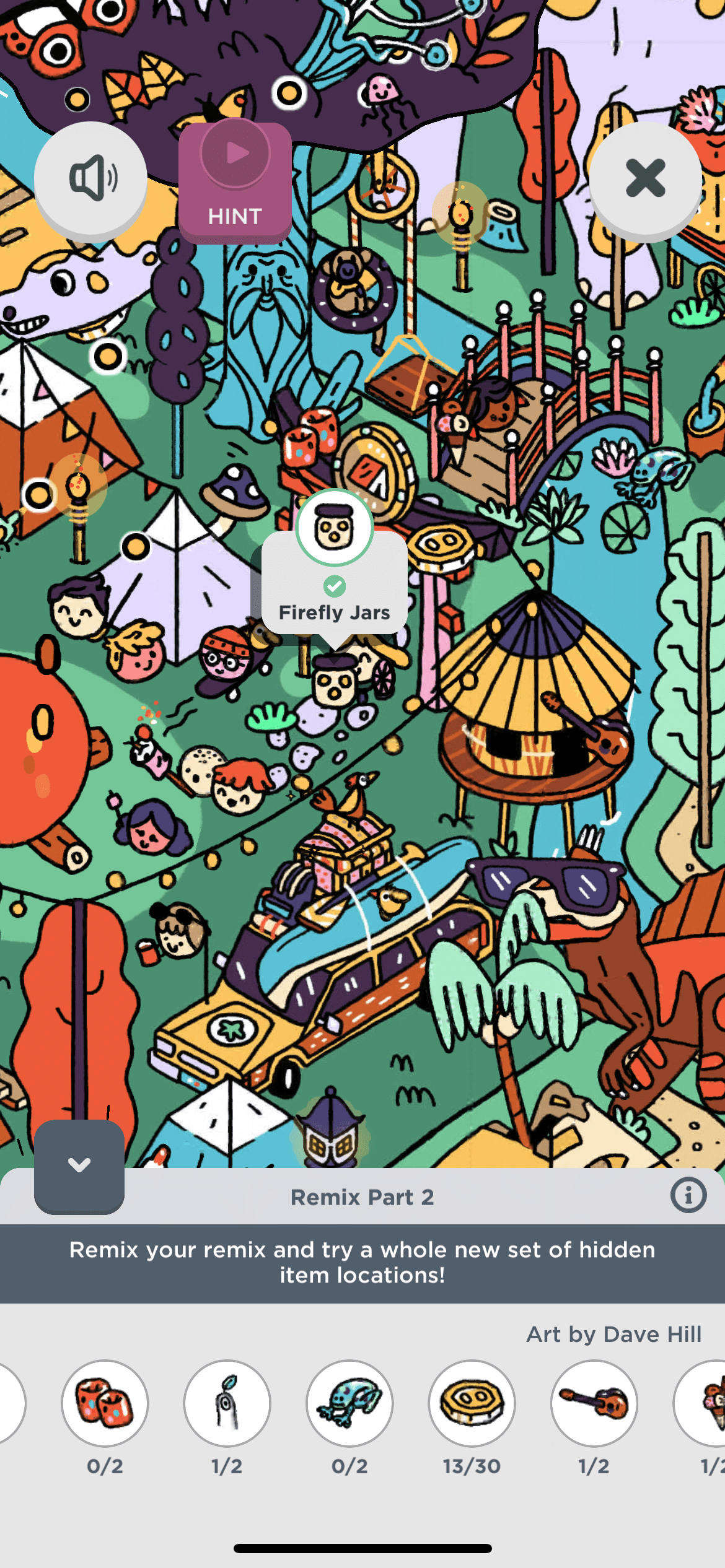The width and height of the screenshot is (725, 1568).
Task: Collapse the item panel with the chevron
Action: pyautogui.click(x=79, y=1165)
